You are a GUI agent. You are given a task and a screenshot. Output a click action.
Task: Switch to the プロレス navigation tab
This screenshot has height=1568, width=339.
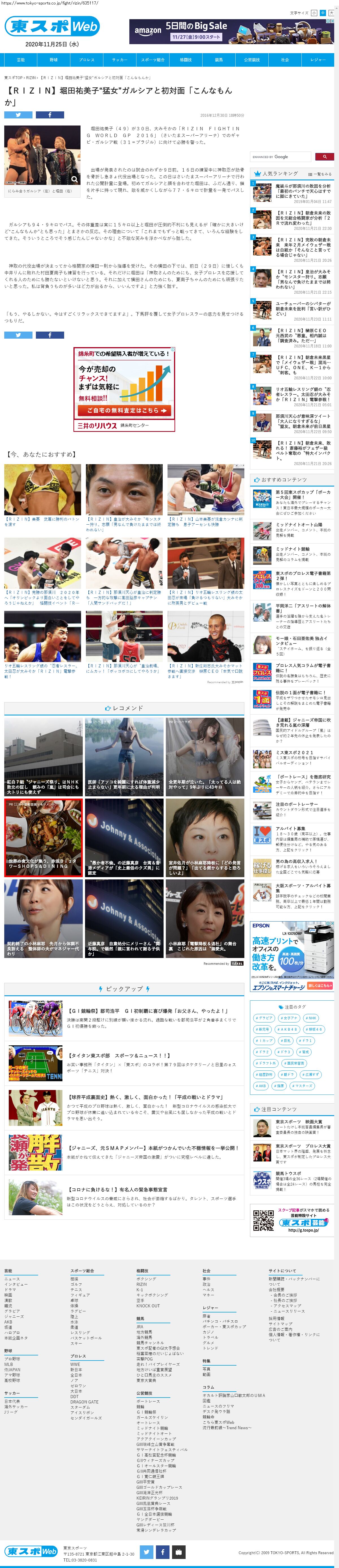(x=86, y=60)
